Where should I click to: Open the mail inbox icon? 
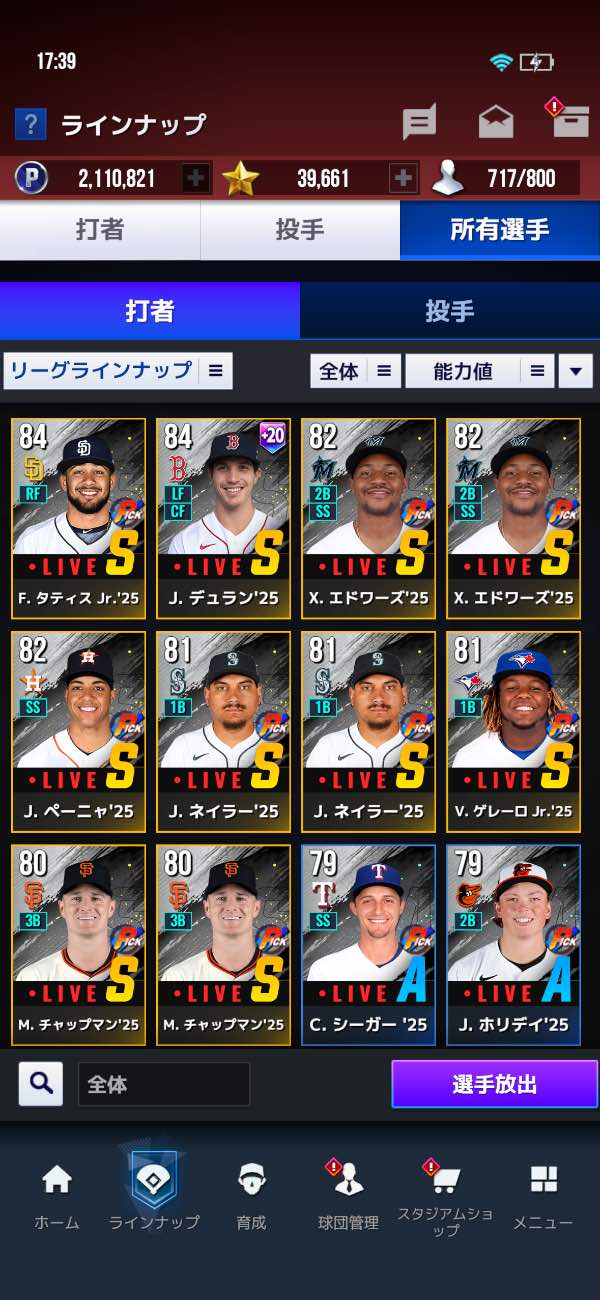(x=495, y=122)
